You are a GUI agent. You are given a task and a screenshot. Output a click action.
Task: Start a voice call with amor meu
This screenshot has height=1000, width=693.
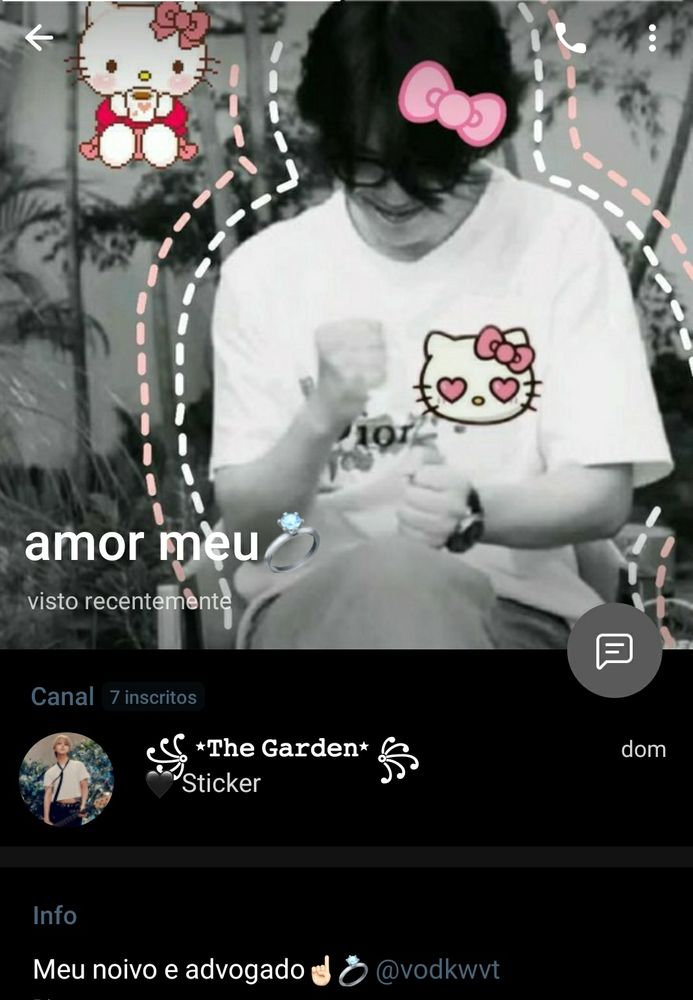point(570,38)
